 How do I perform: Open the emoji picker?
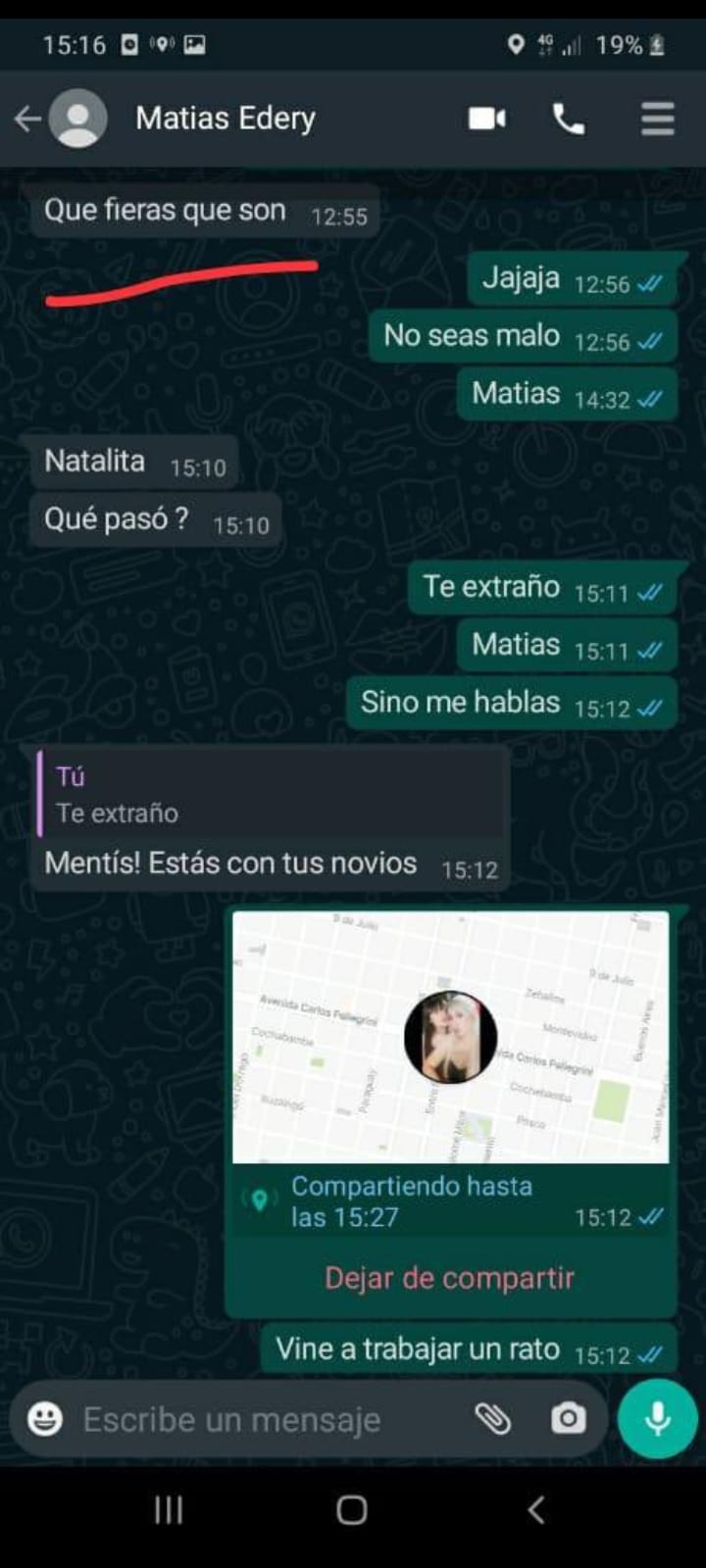click(x=45, y=1419)
